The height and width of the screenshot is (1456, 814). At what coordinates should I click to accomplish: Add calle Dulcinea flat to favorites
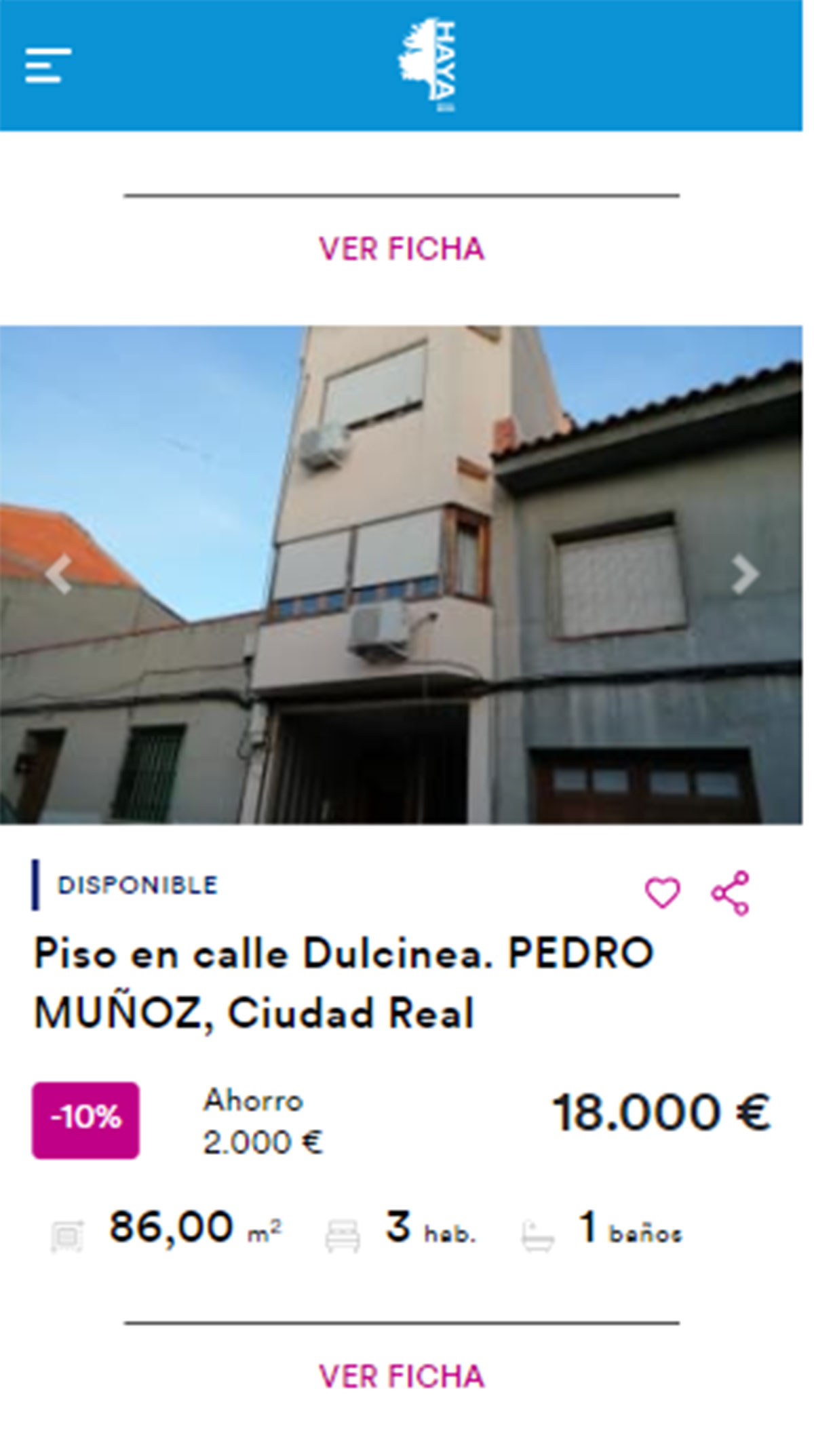[x=662, y=892]
